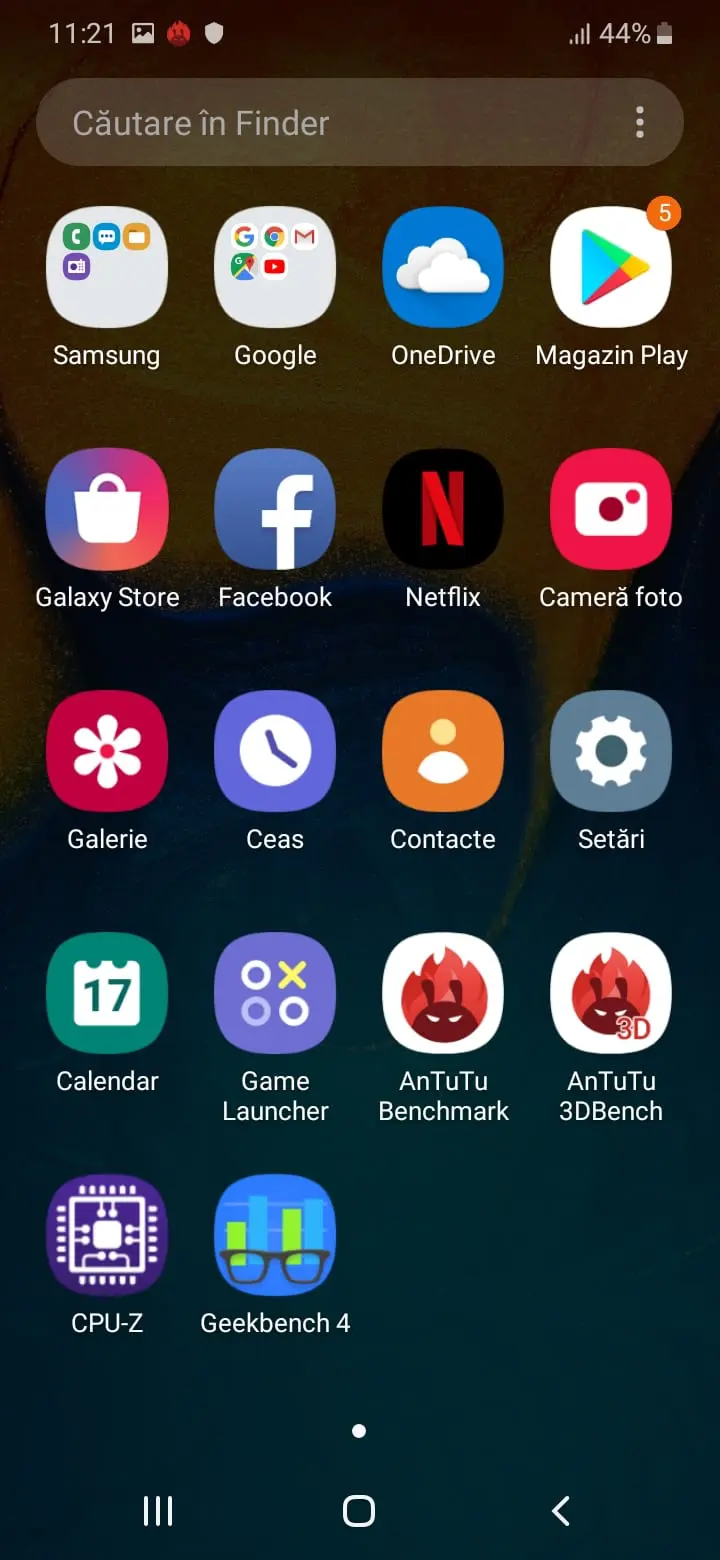Viewport: 720px width, 1560px height.
Task: Open the three-dot overflow menu
Action: [x=640, y=123]
